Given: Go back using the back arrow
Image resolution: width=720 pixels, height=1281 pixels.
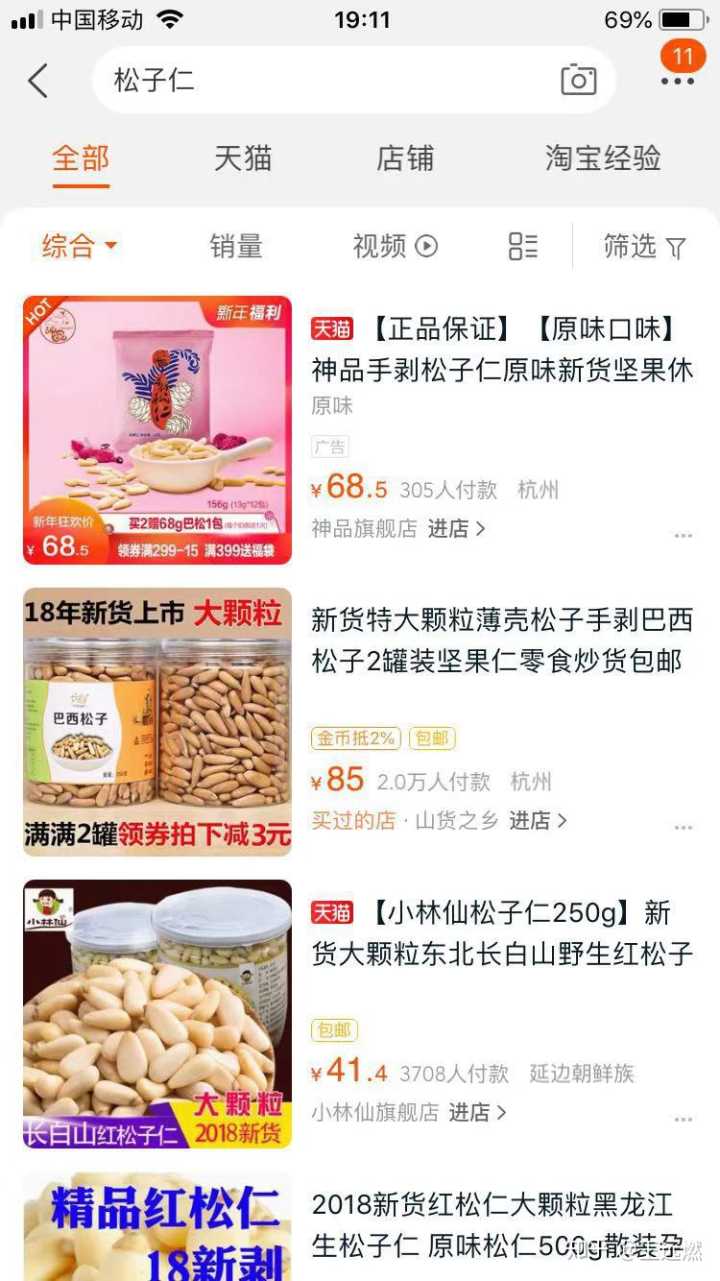Looking at the screenshot, I should click(38, 81).
